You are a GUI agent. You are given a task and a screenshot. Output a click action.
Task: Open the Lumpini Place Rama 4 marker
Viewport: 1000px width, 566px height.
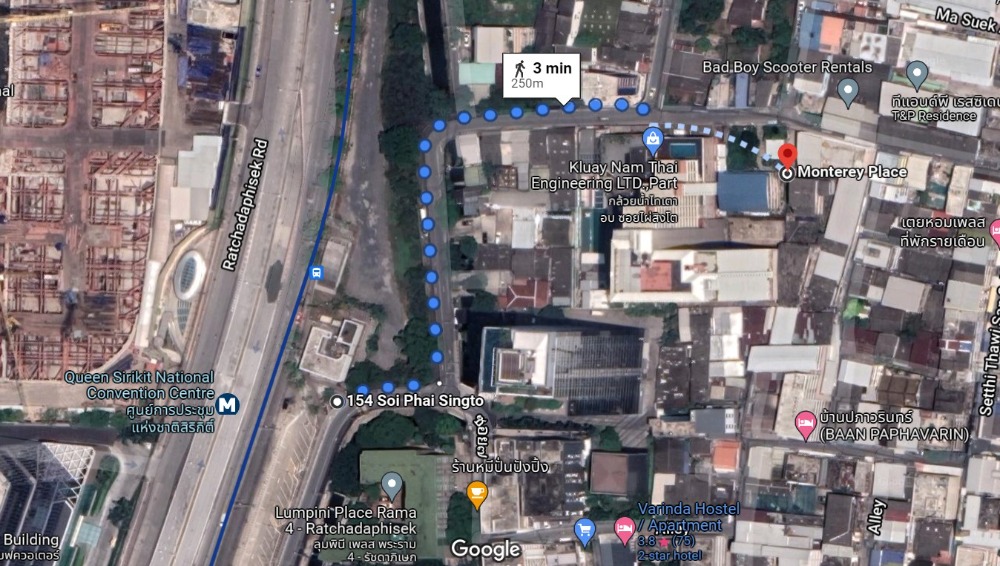(x=392, y=487)
